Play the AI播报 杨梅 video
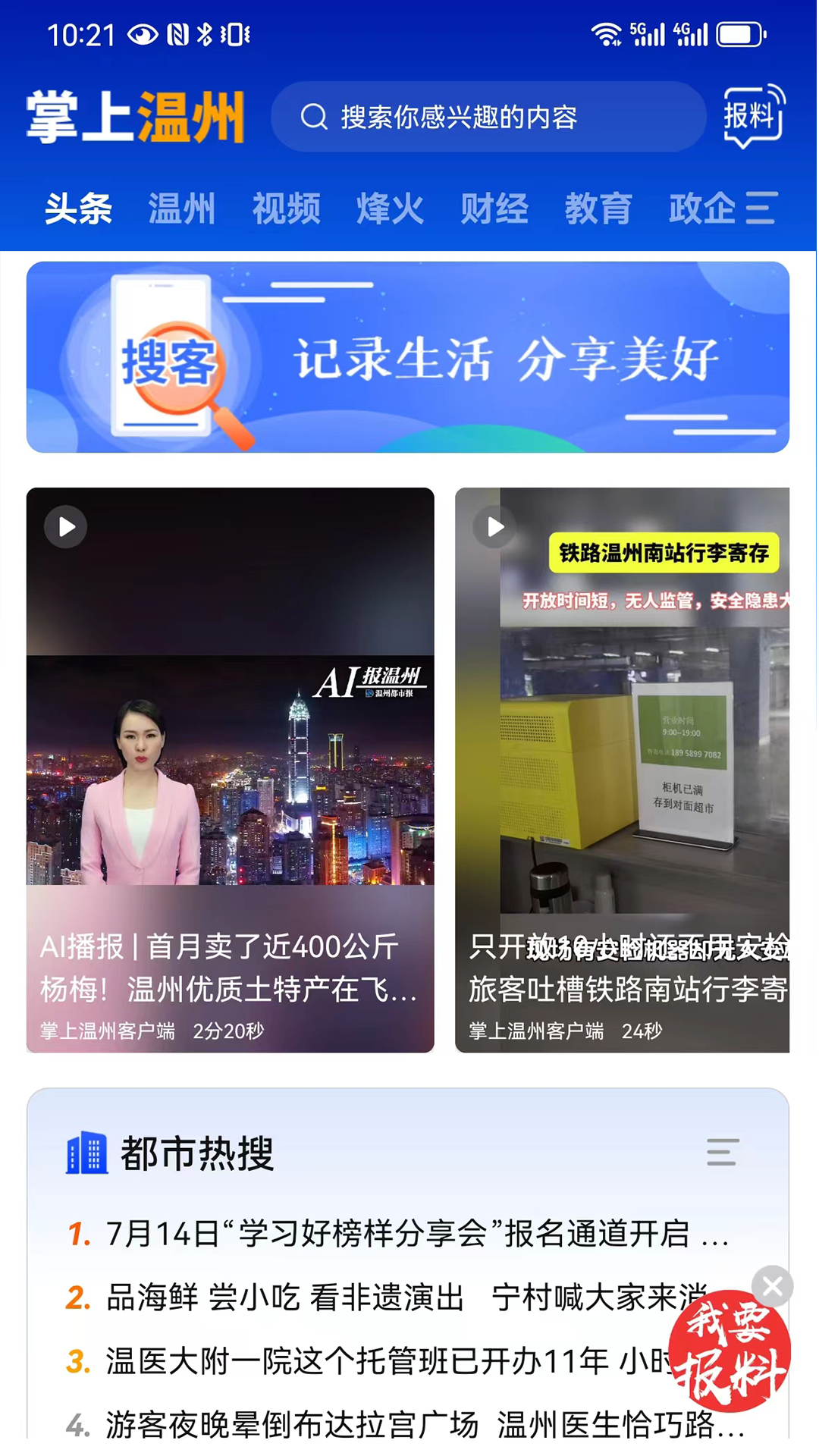Screen dimensions: 819x1456 coord(230,770)
